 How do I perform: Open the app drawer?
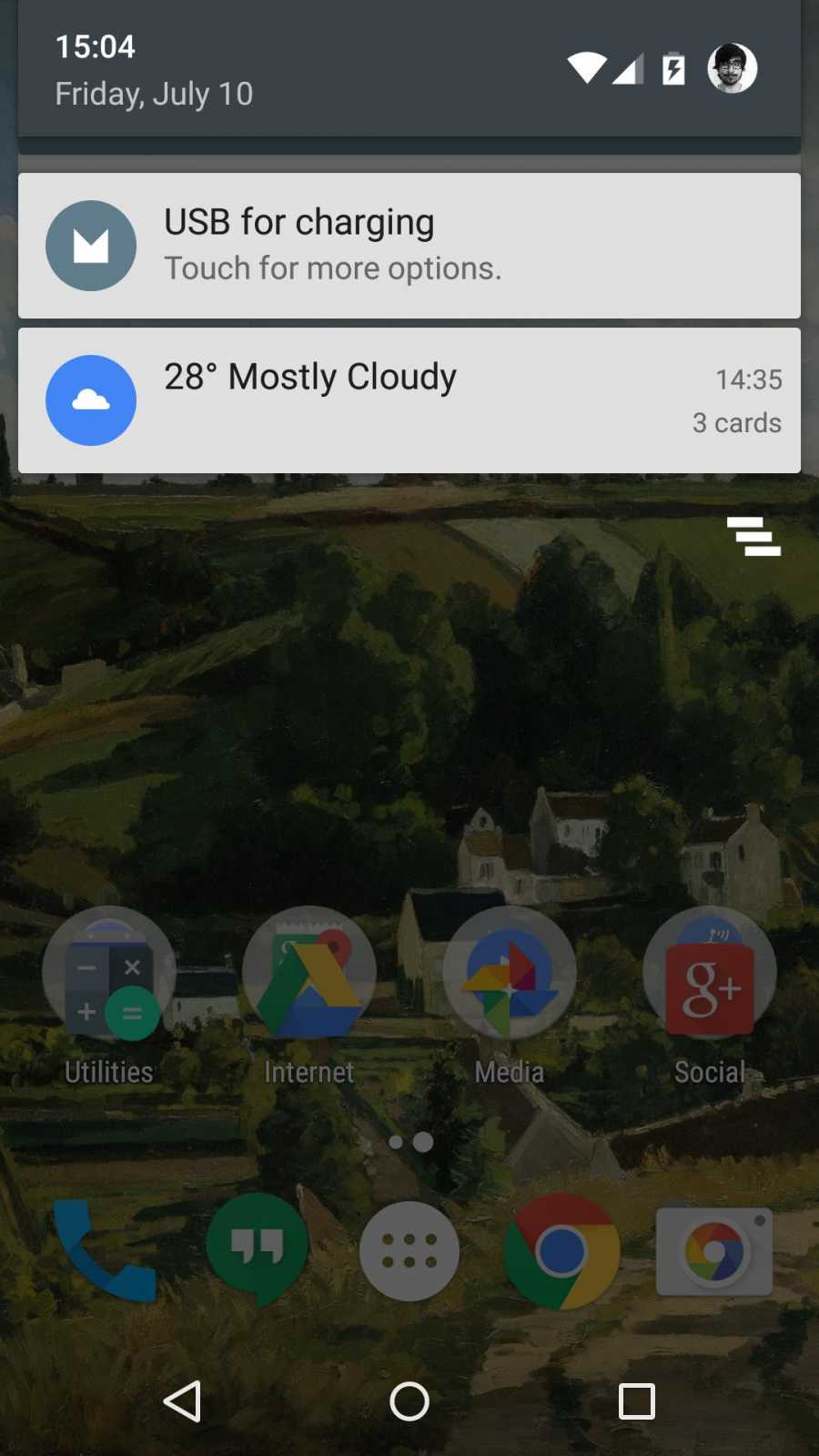[409, 1251]
